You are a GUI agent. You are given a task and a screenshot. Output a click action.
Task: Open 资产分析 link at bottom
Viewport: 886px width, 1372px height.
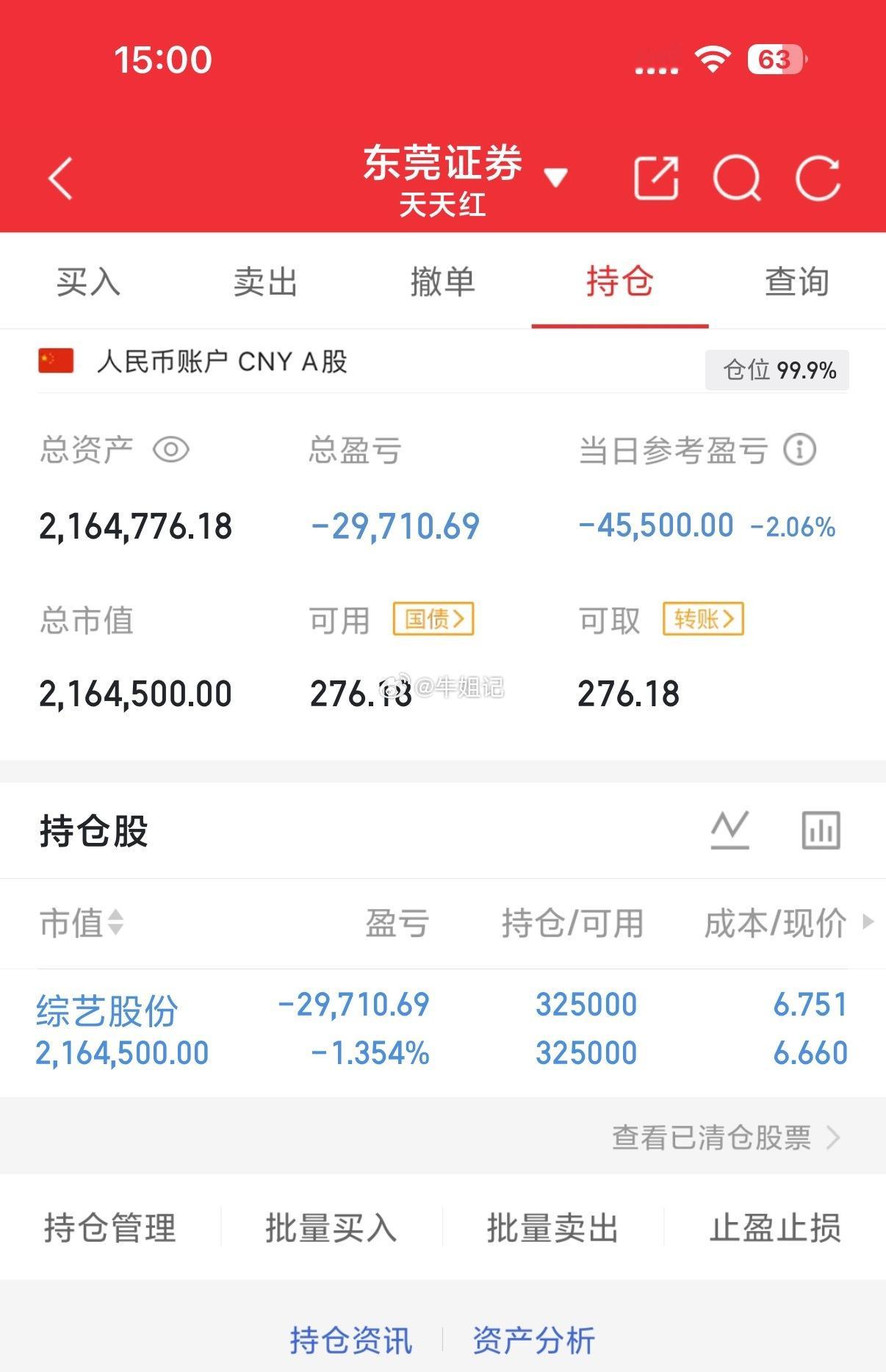pos(533,1339)
